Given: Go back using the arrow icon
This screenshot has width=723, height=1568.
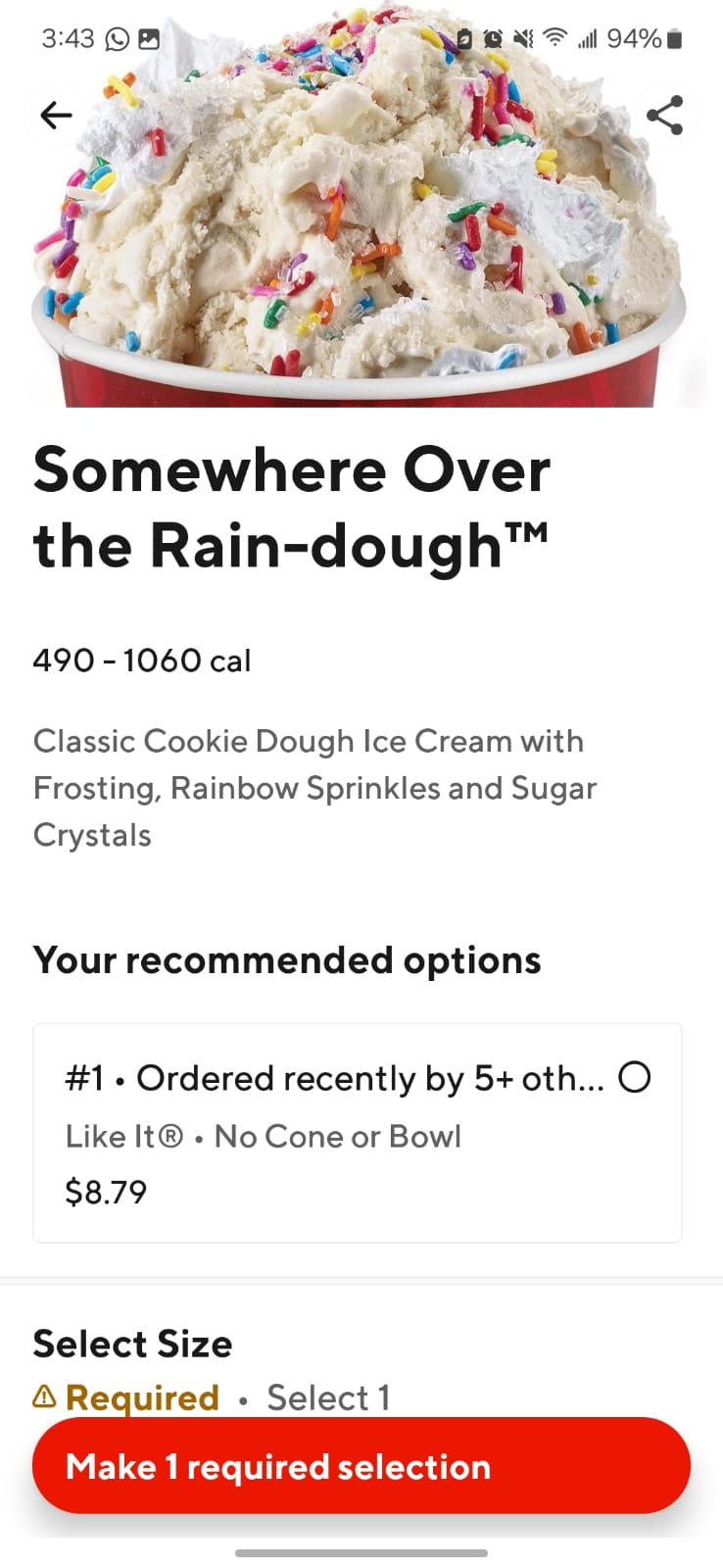Looking at the screenshot, I should [56, 116].
